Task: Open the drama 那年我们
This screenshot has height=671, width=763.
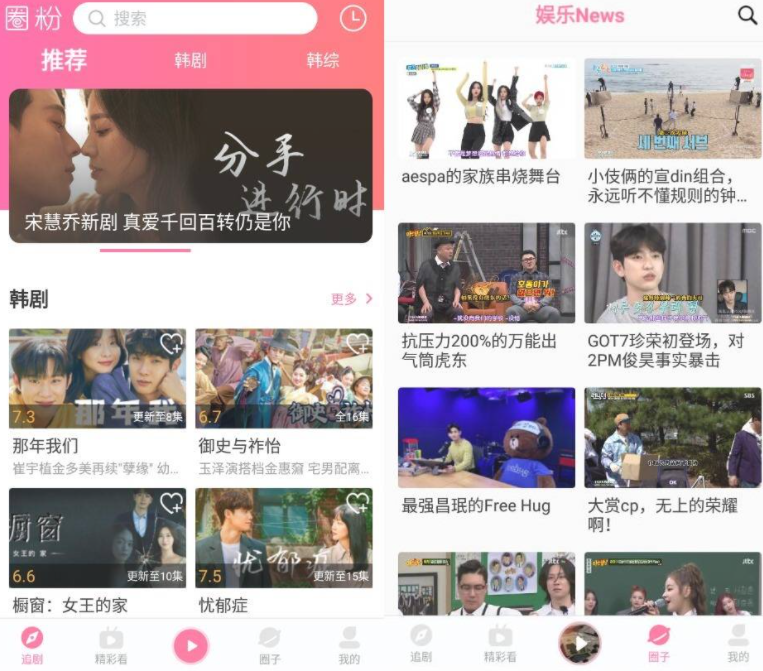Action: tap(97, 380)
